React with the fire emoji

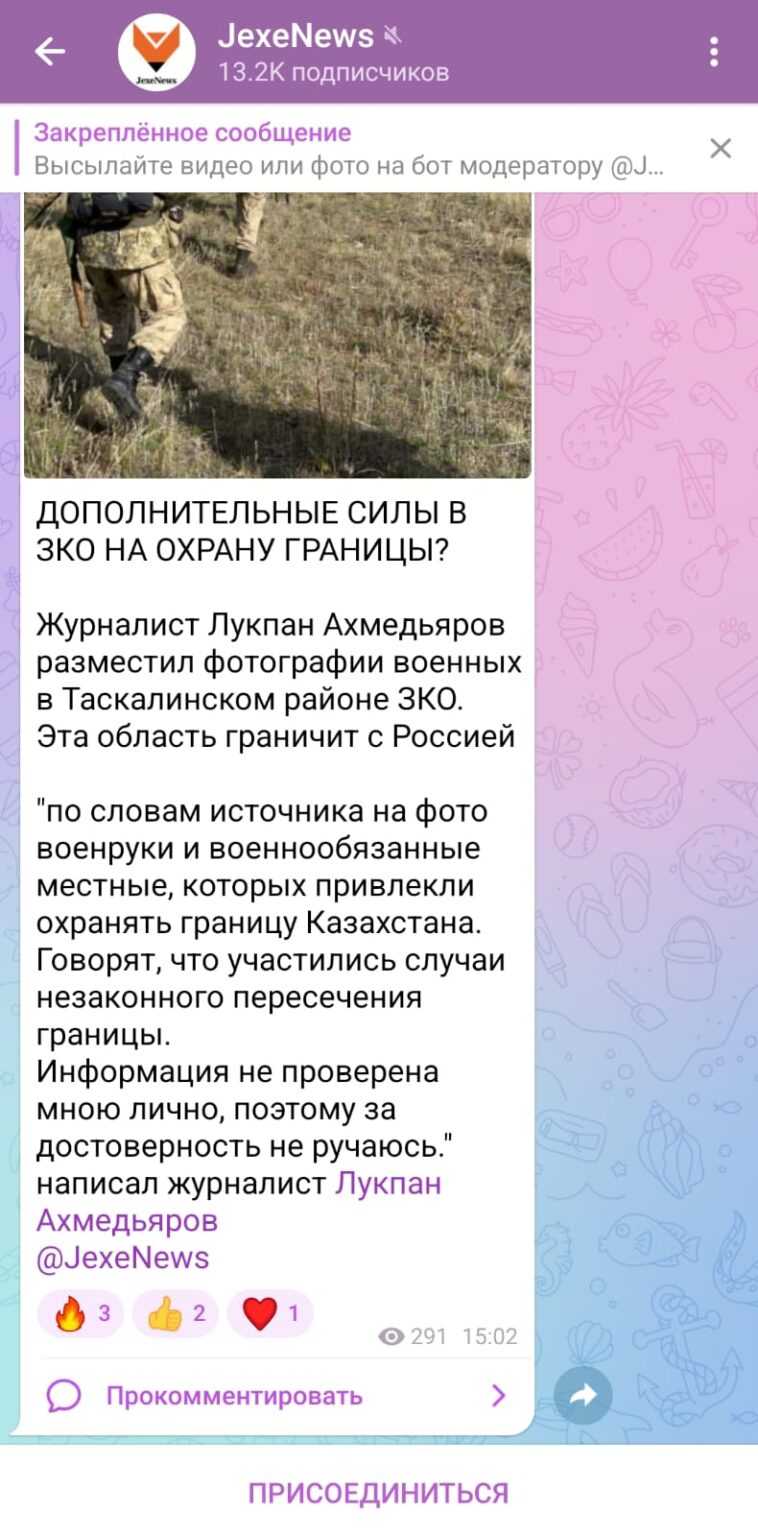click(x=80, y=1314)
